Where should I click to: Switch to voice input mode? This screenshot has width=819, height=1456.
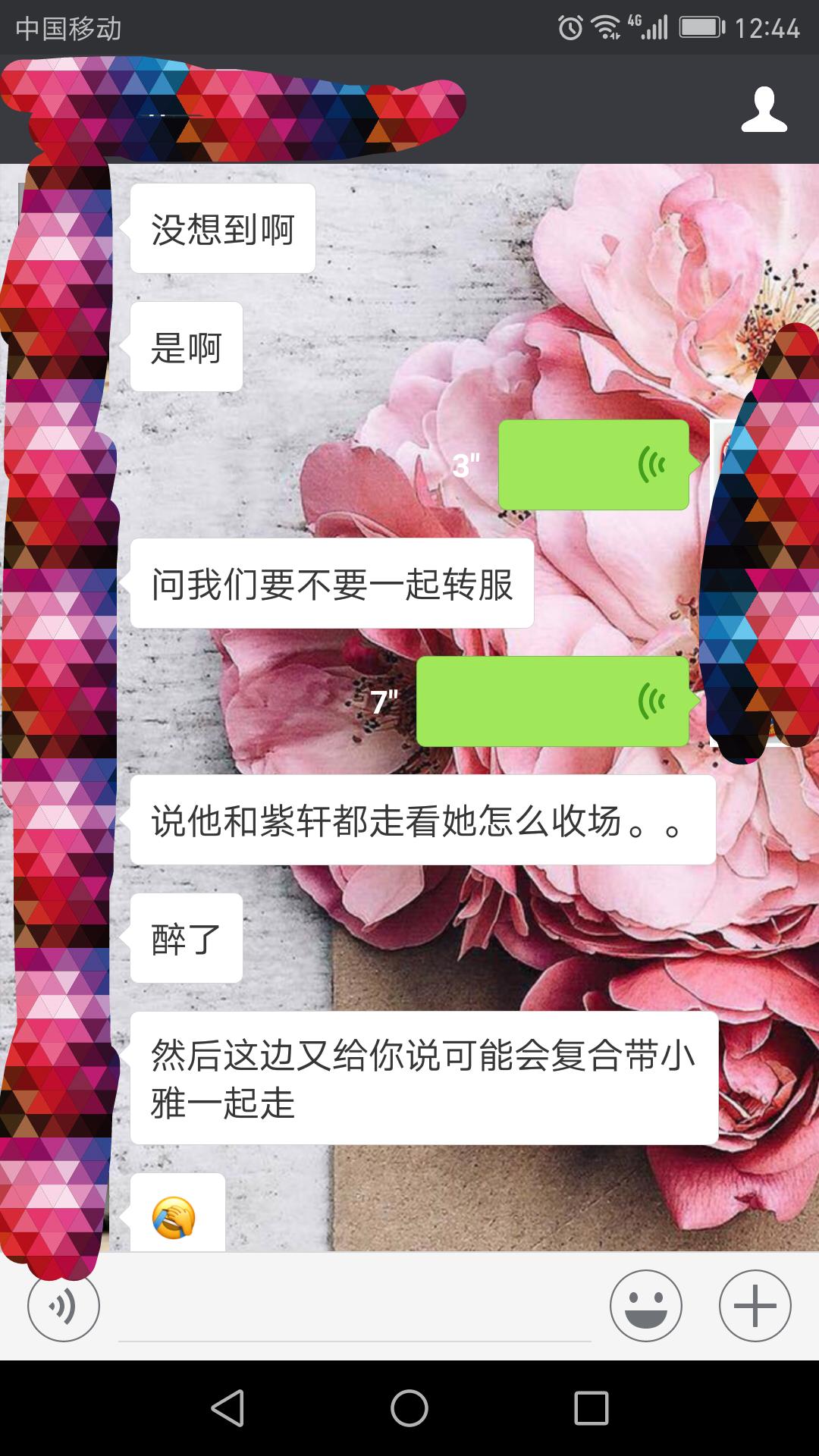(64, 1306)
